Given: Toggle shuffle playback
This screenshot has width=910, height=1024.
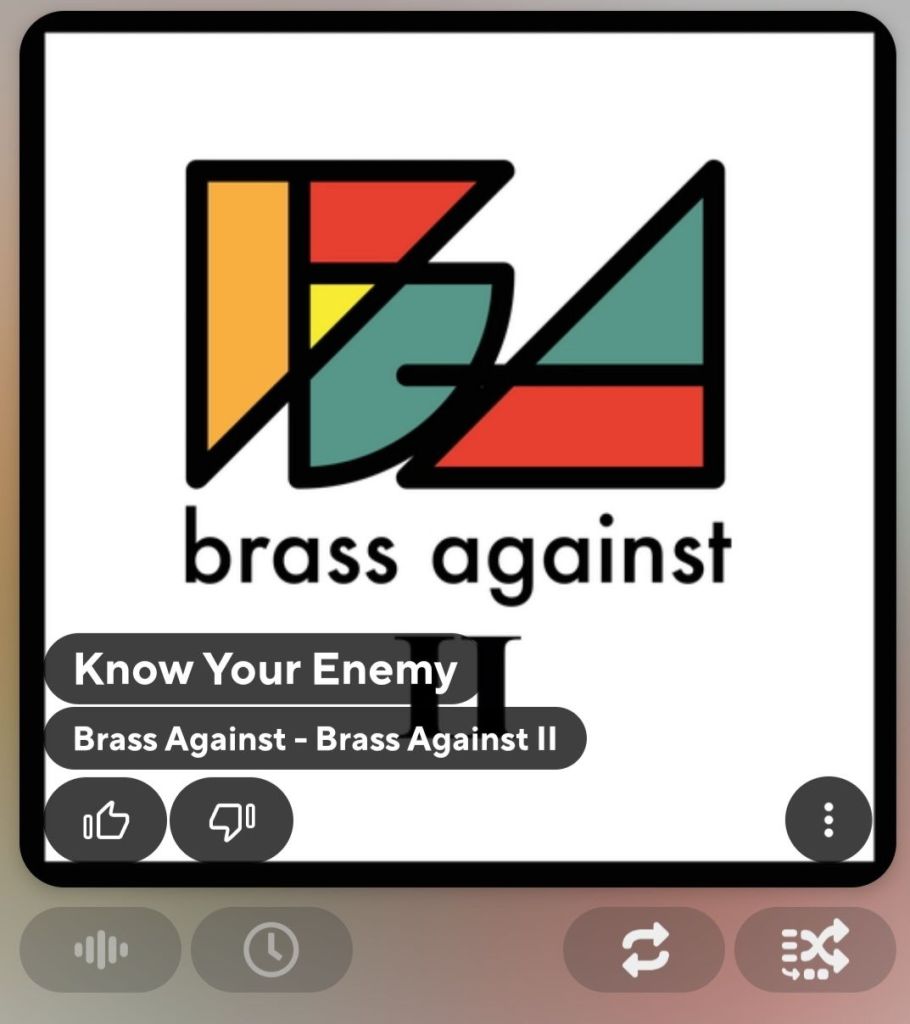Looking at the screenshot, I should point(815,949).
